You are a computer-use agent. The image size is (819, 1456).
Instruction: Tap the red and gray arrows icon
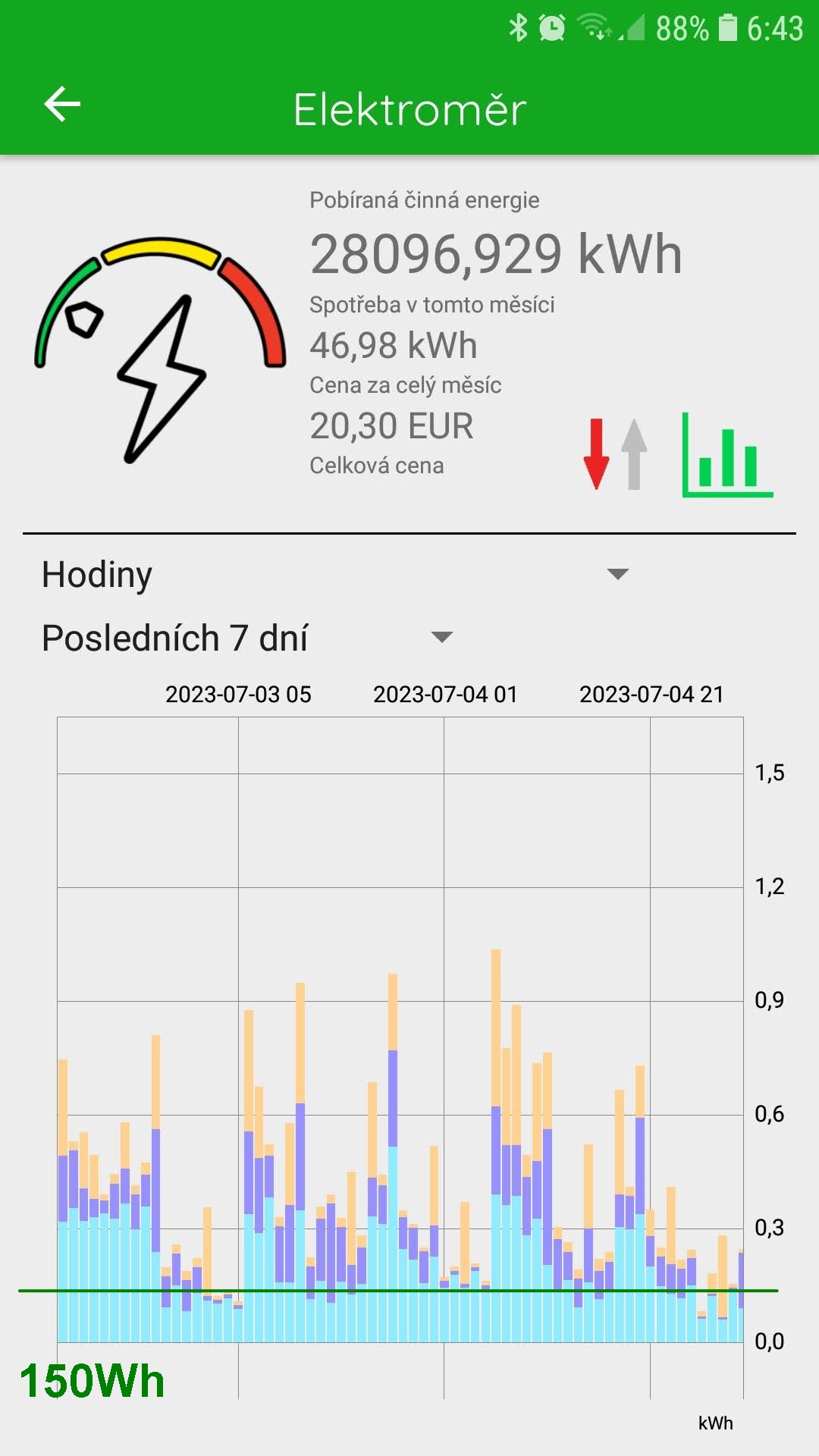[x=615, y=454]
